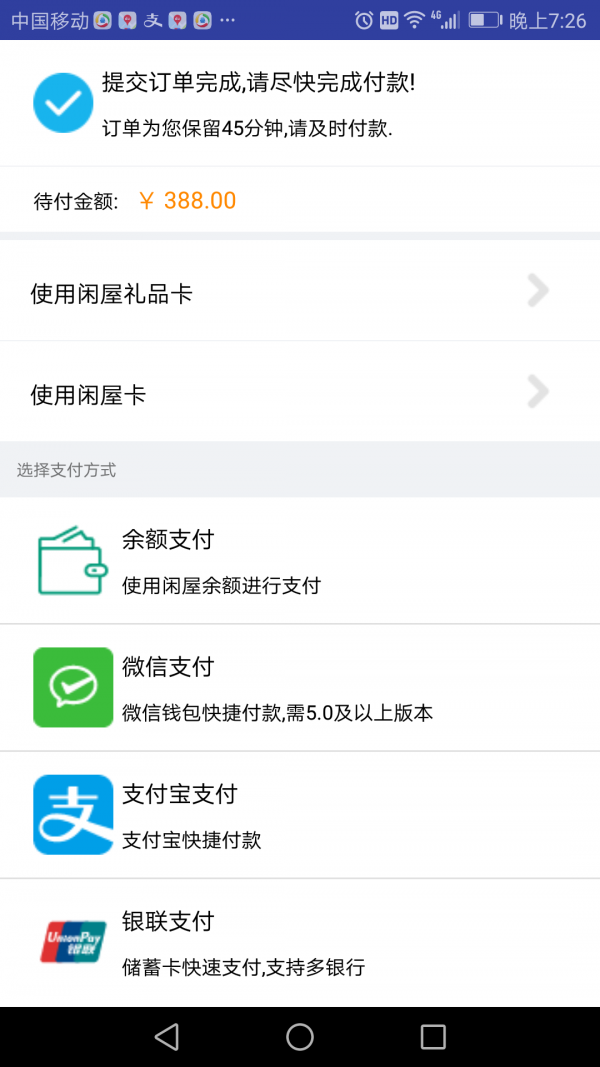Select 余额支付 payment method

pyautogui.click(x=300, y=562)
